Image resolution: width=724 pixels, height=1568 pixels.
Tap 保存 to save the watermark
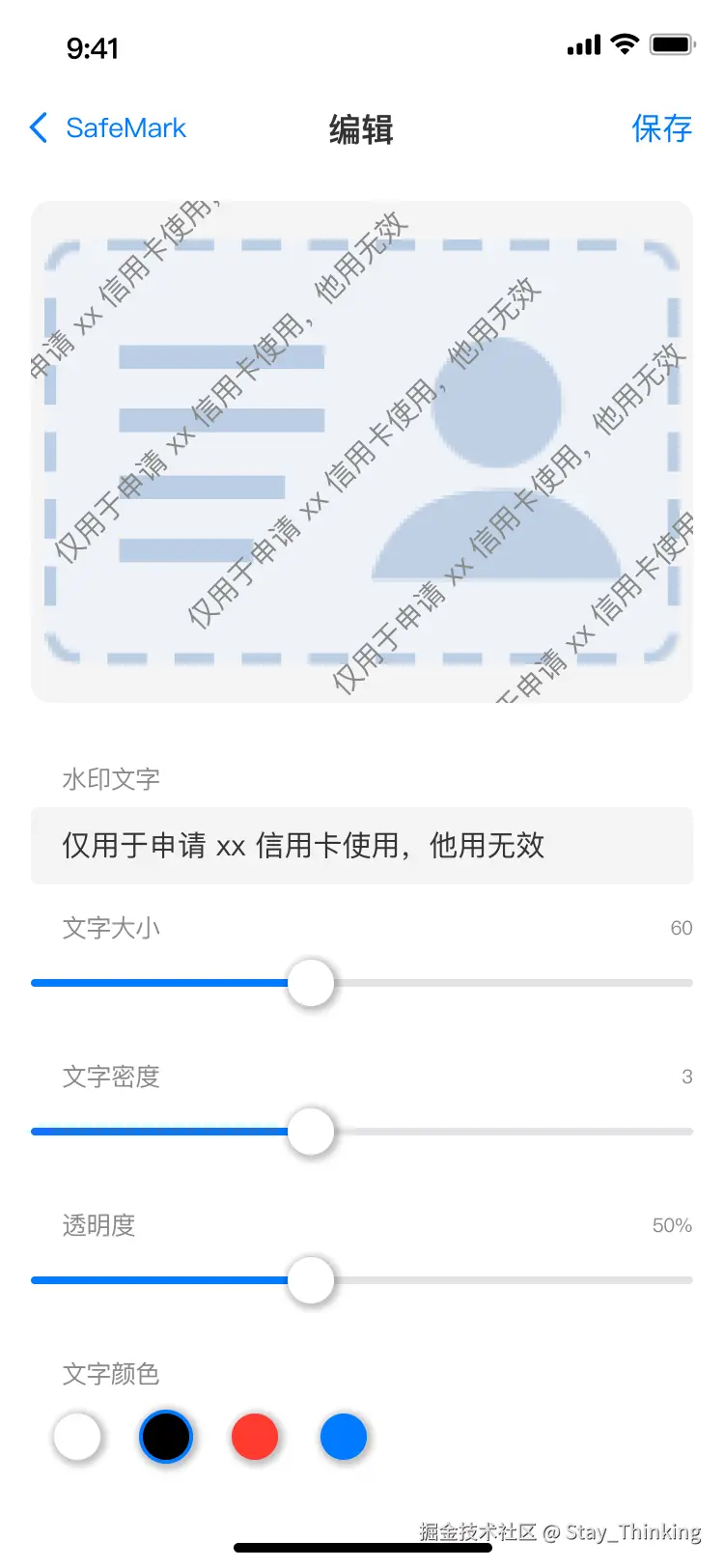(x=661, y=128)
